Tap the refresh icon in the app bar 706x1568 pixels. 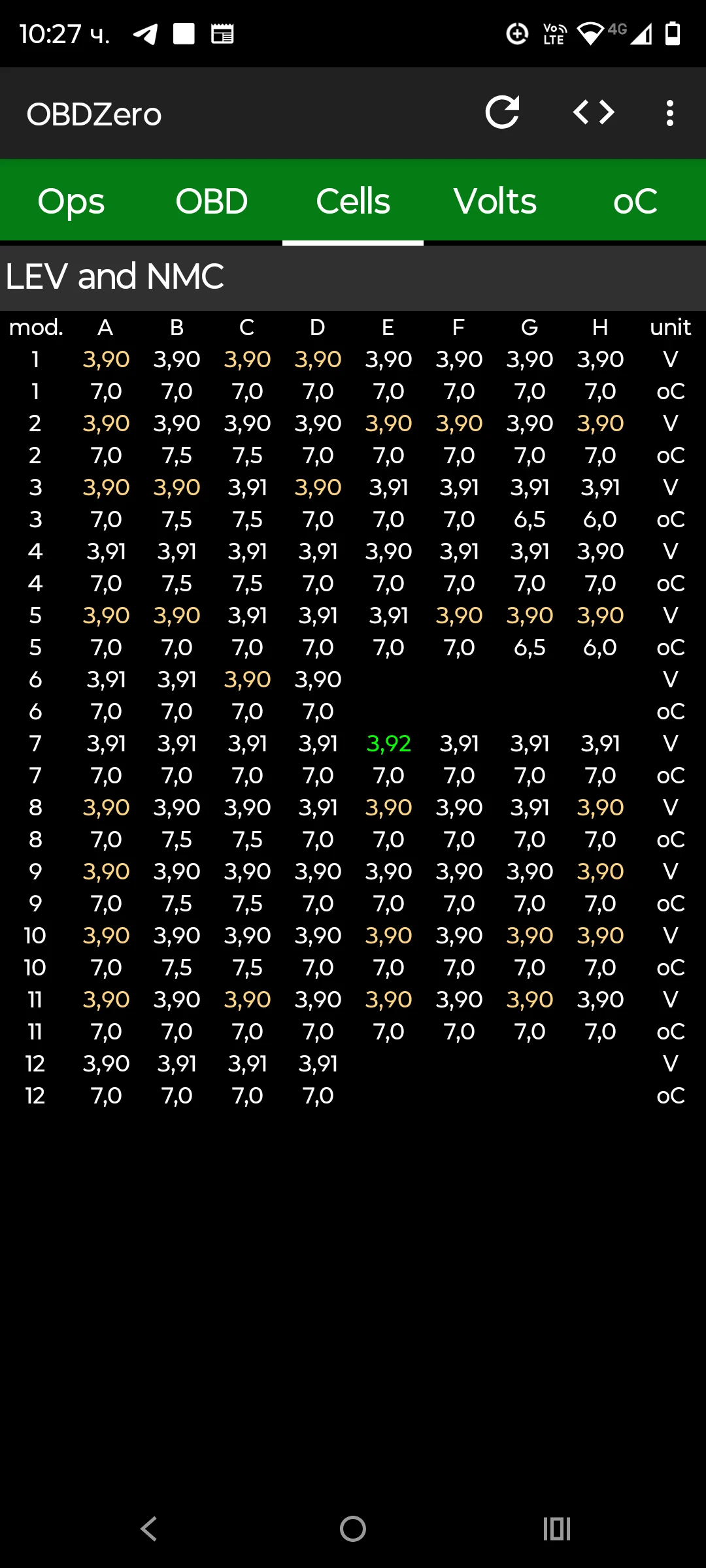[x=502, y=113]
